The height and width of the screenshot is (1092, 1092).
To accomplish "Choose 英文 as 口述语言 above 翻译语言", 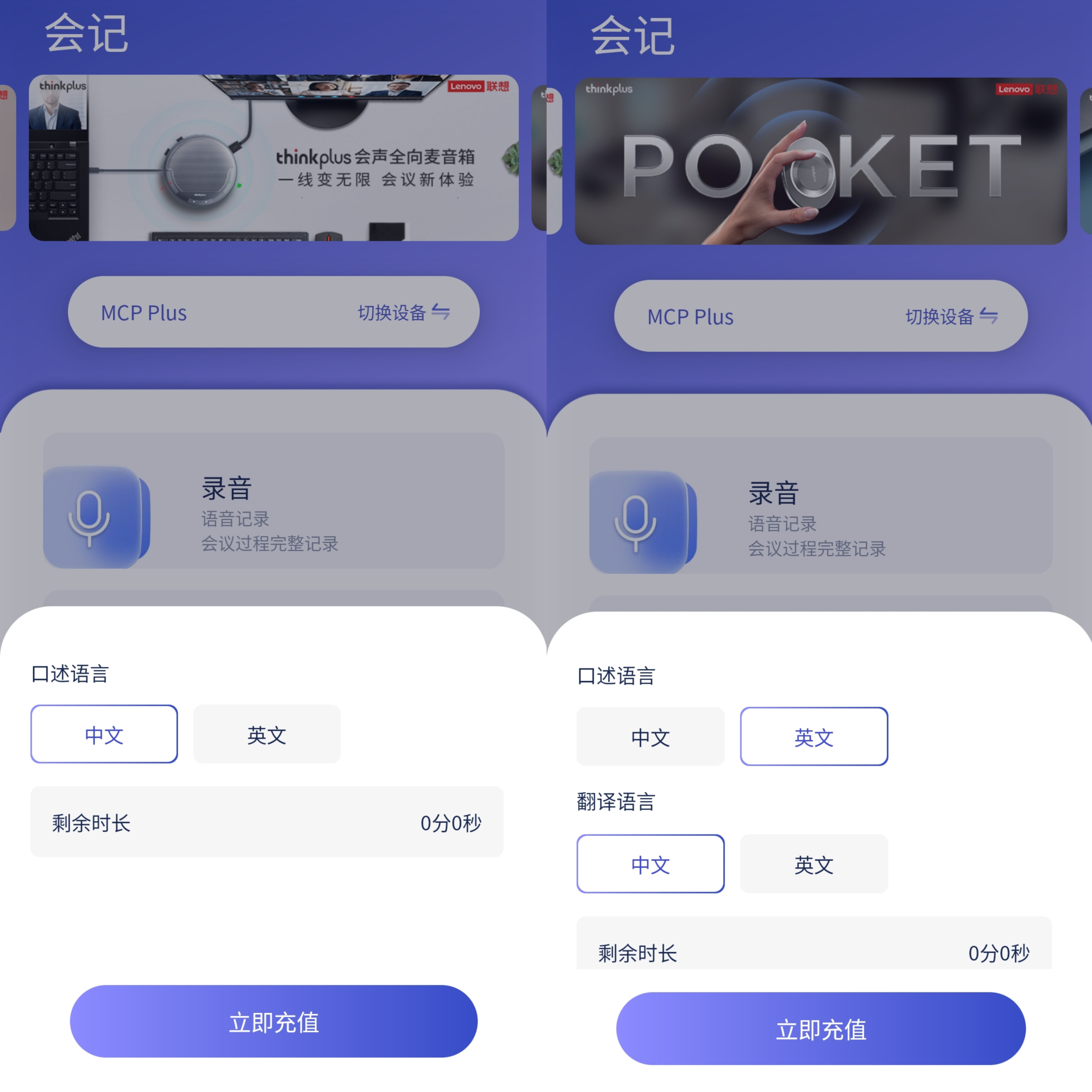I will pyautogui.click(x=813, y=737).
